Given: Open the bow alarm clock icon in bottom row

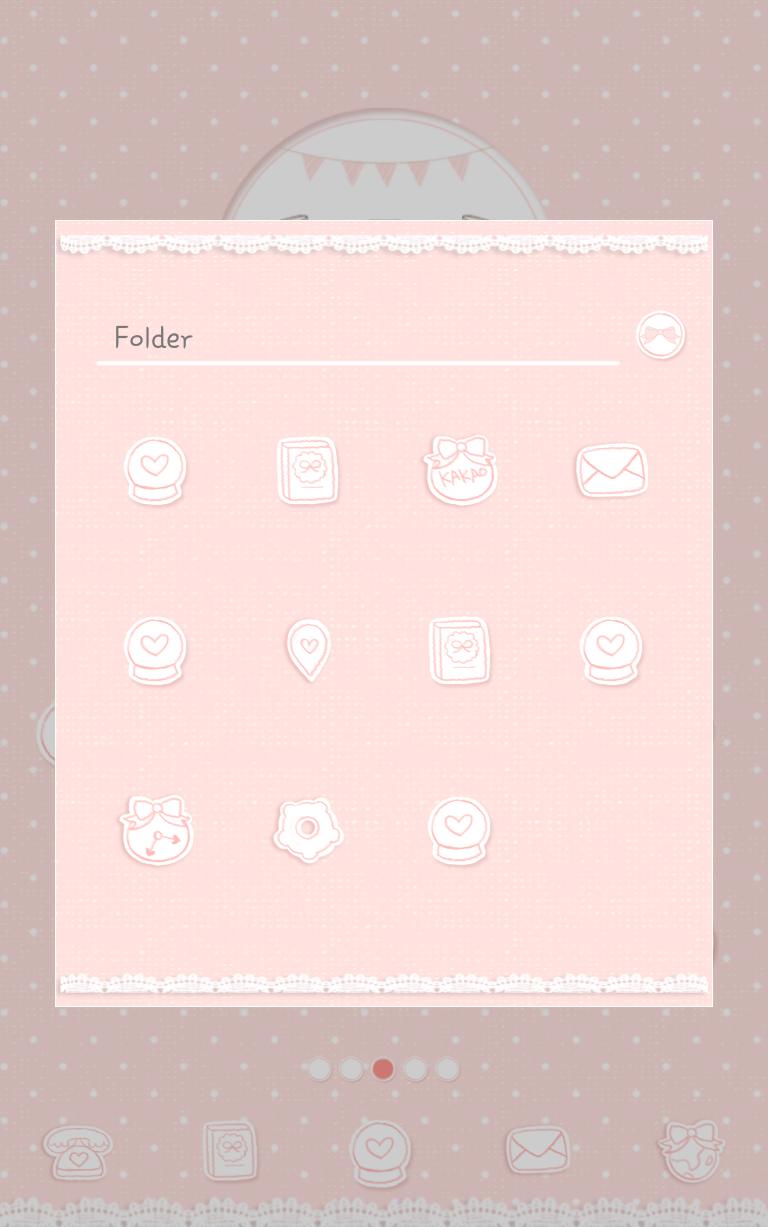Looking at the screenshot, I should click(x=156, y=828).
